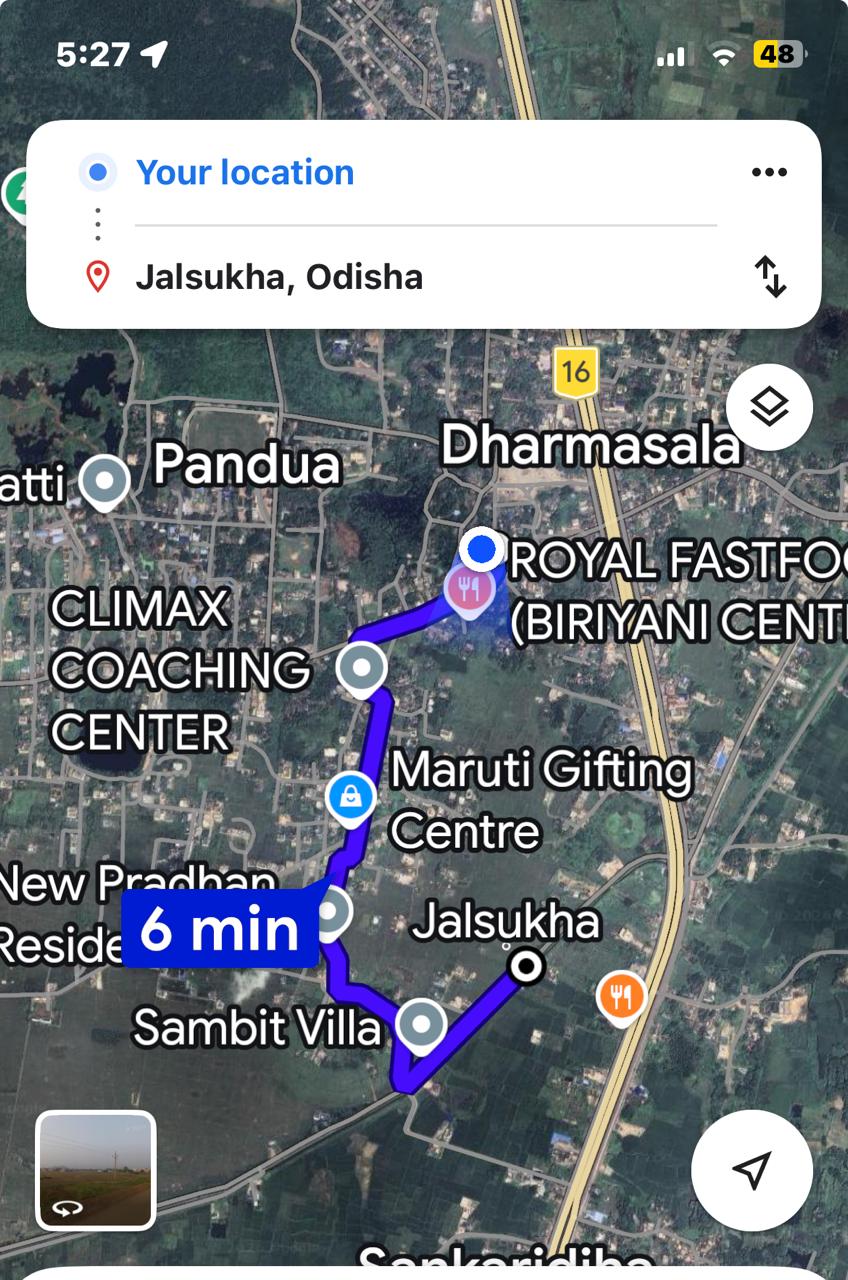The height and width of the screenshot is (1280, 848).
Task: Open the three-dot route options menu
Action: pyautogui.click(x=768, y=172)
